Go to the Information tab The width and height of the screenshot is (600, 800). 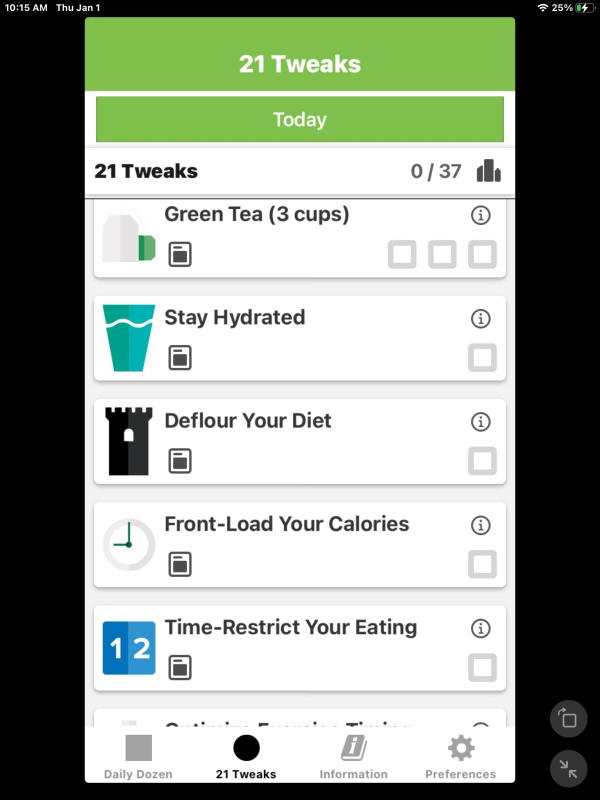pyautogui.click(x=353, y=757)
